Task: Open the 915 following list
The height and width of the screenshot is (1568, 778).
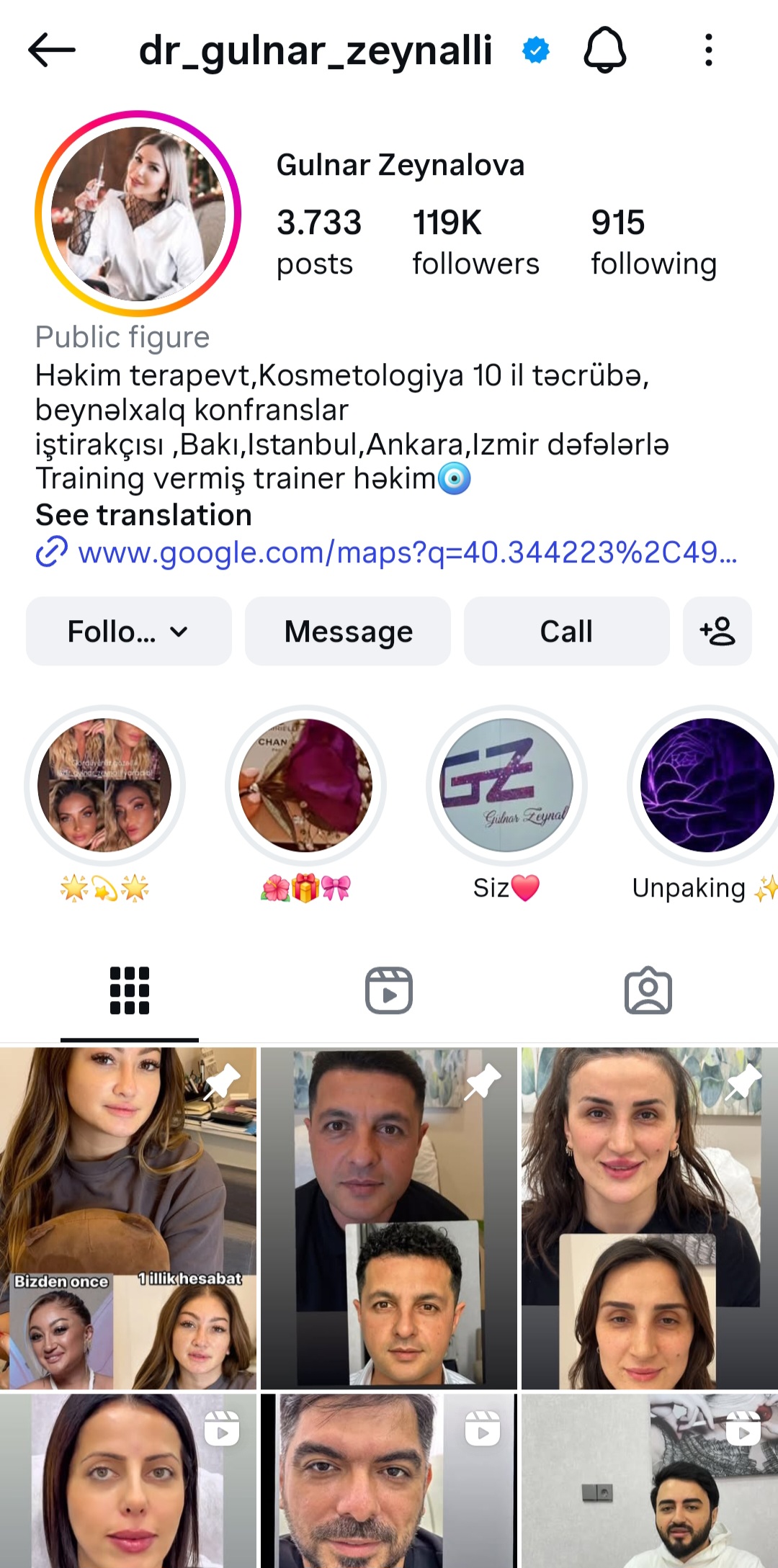Action: 653,242
